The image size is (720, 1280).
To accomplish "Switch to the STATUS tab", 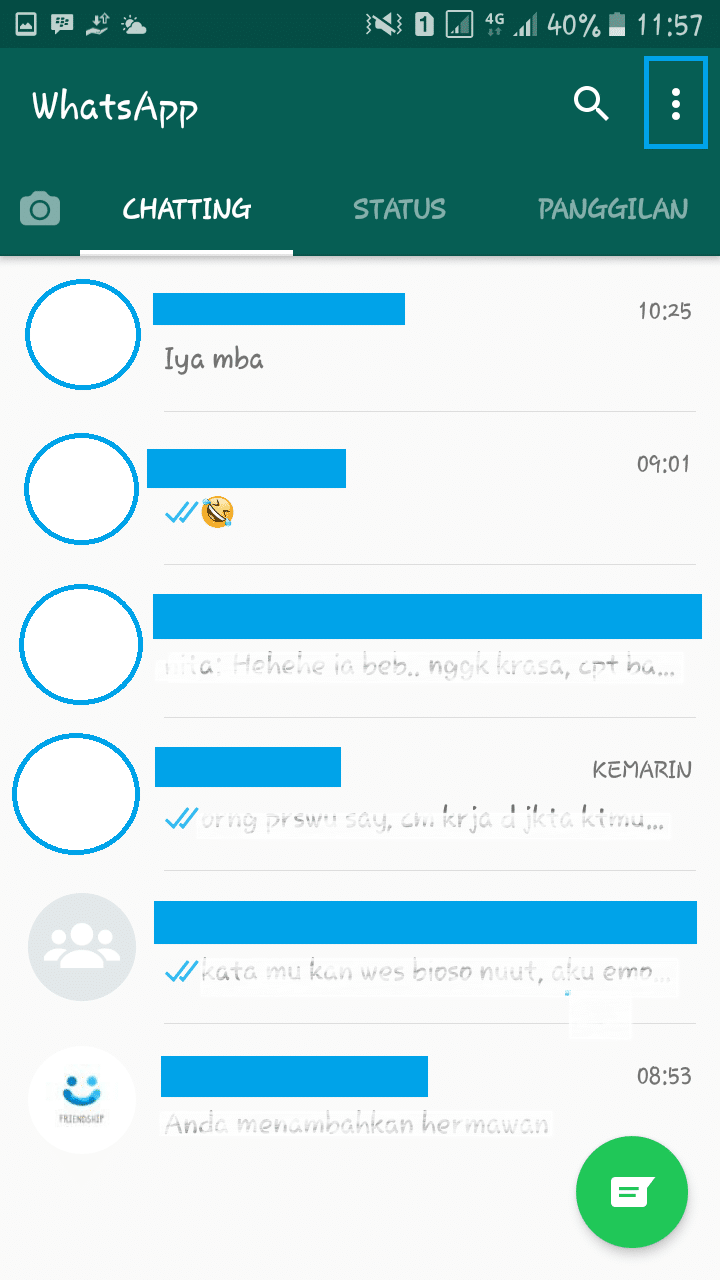I will point(399,209).
